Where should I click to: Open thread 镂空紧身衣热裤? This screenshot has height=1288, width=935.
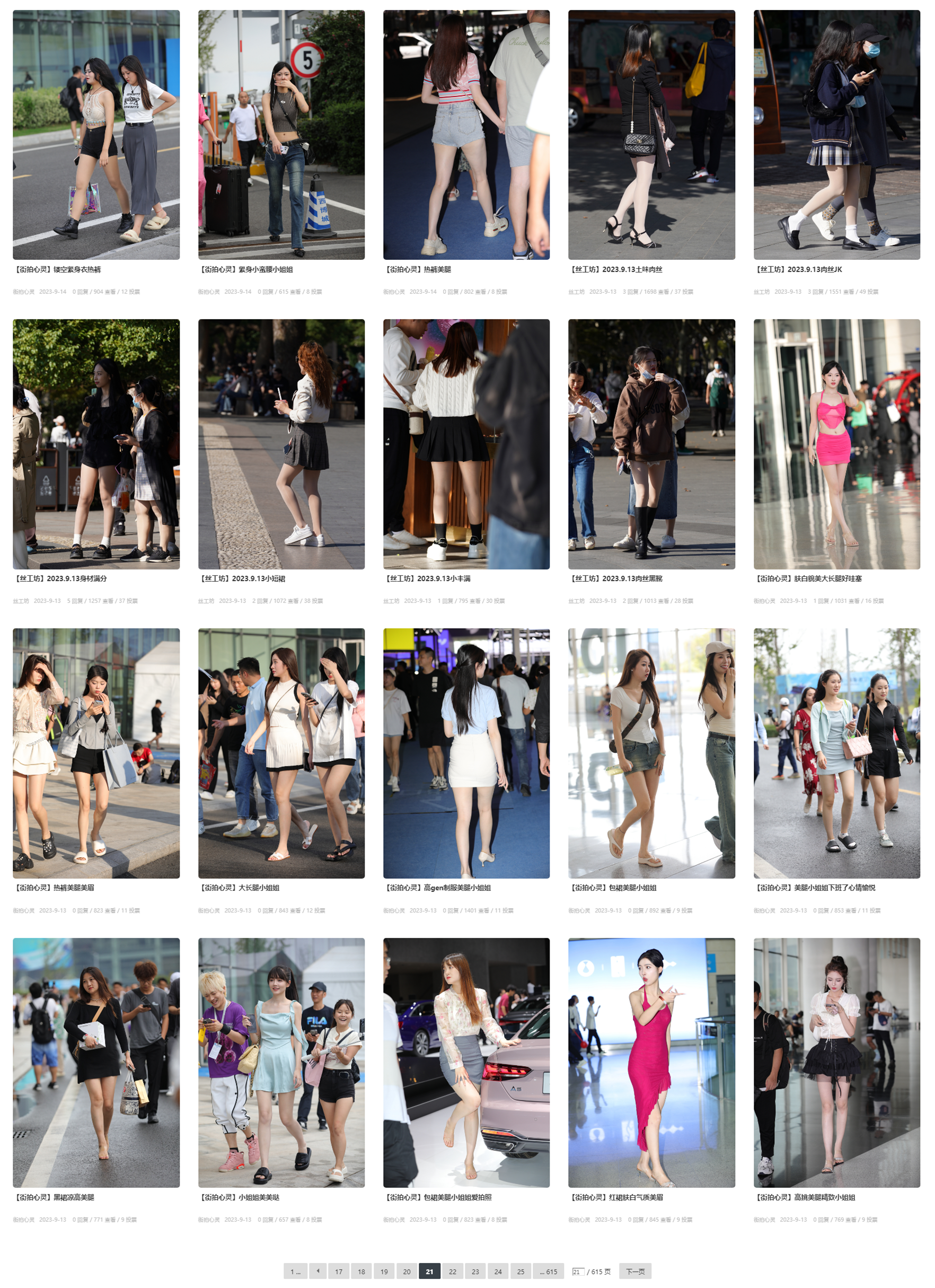pos(57,269)
